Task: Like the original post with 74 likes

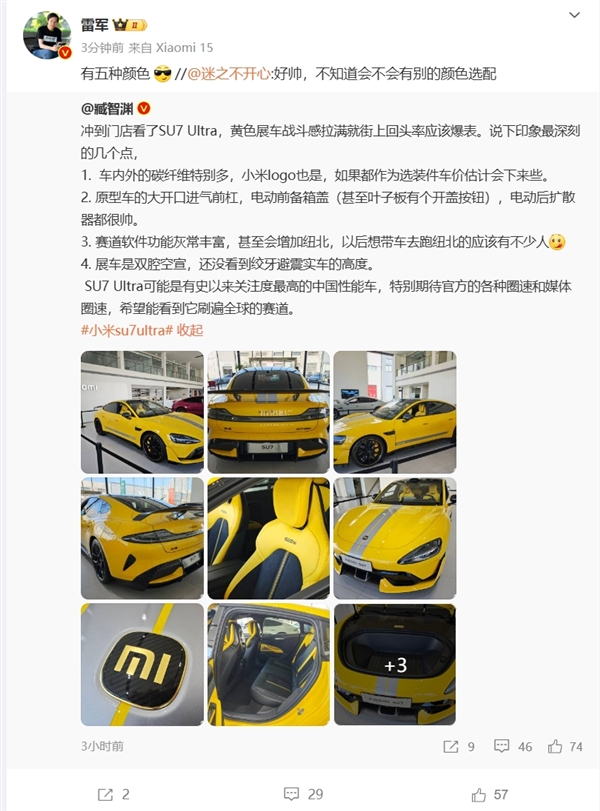Action: pos(566,746)
